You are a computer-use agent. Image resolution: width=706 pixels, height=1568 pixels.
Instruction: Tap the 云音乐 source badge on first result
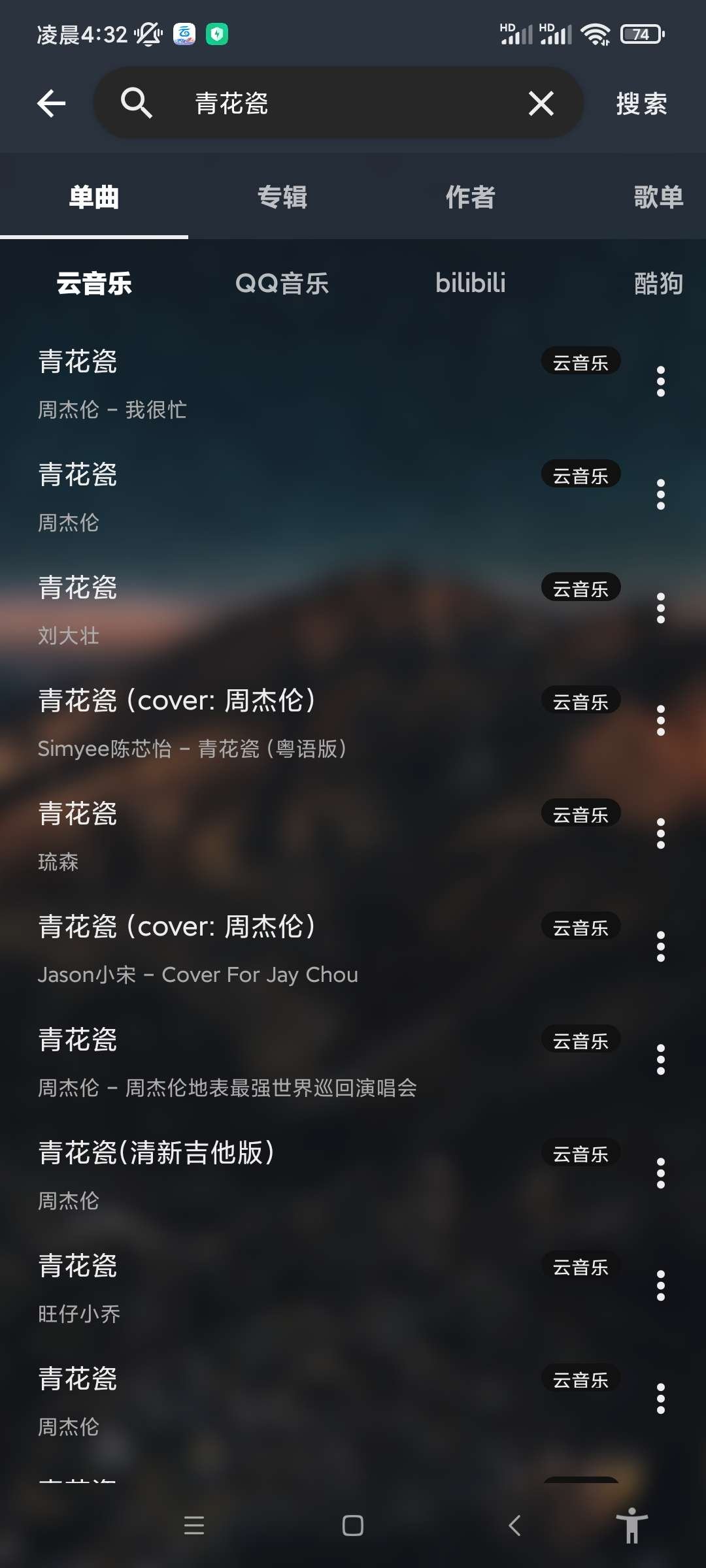click(x=580, y=361)
